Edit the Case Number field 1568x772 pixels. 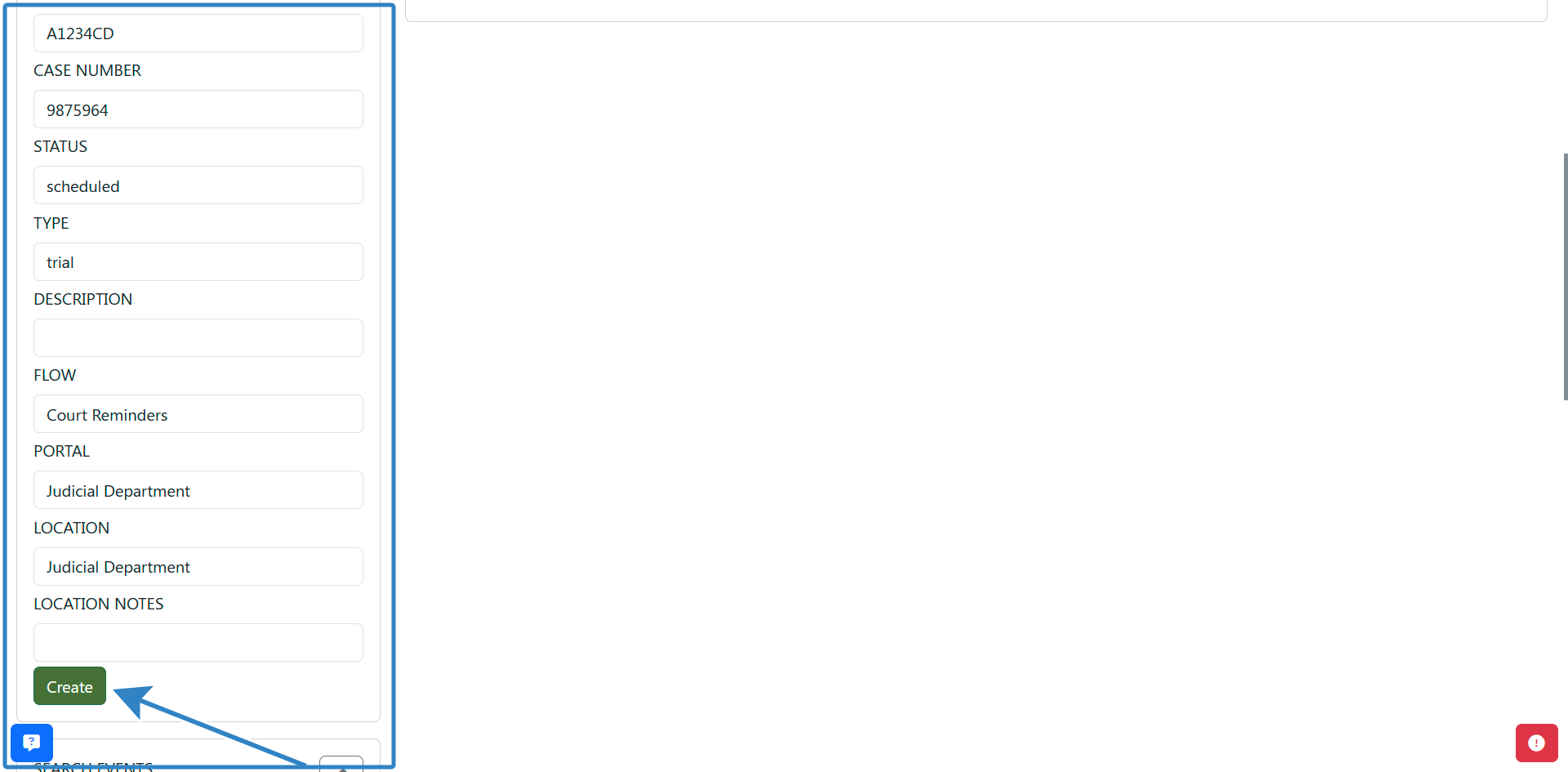point(198,109)
